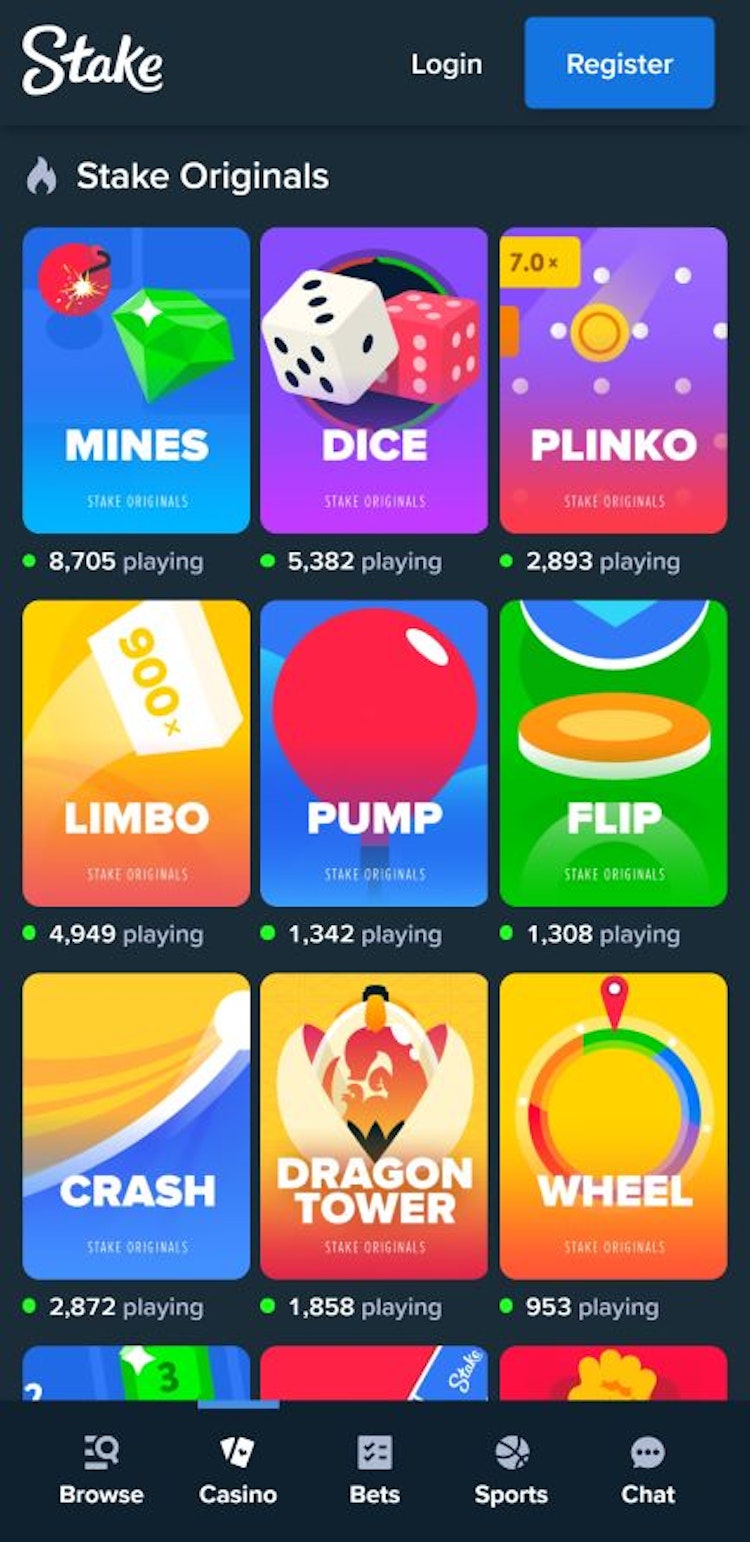This screenshot has width=750, height=1542.
Task: Launch the Dice game
Action: click(374, 380)
